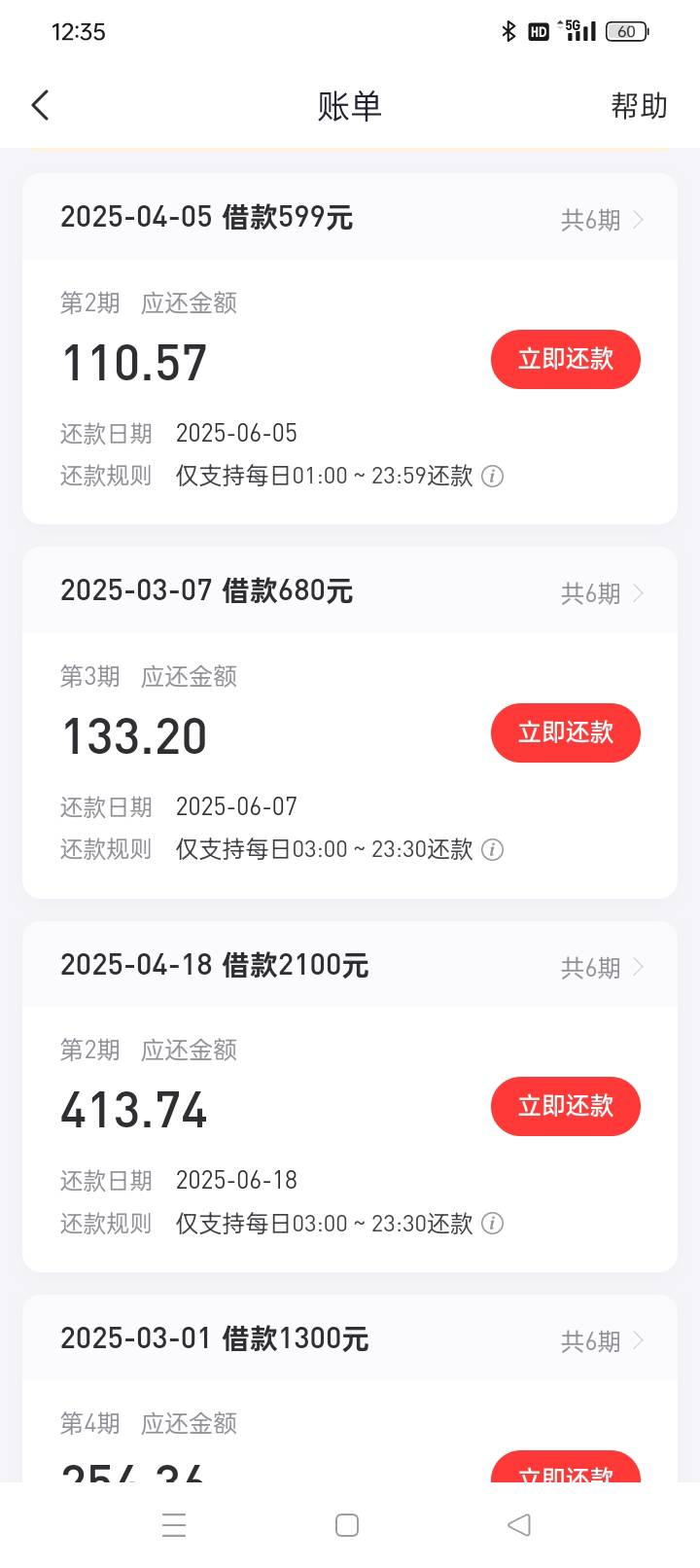Image resolution: width=700 pixels, height=1568 pixels.
Task: Open the 帮助 help page
Action: click(x=639, y=105)
